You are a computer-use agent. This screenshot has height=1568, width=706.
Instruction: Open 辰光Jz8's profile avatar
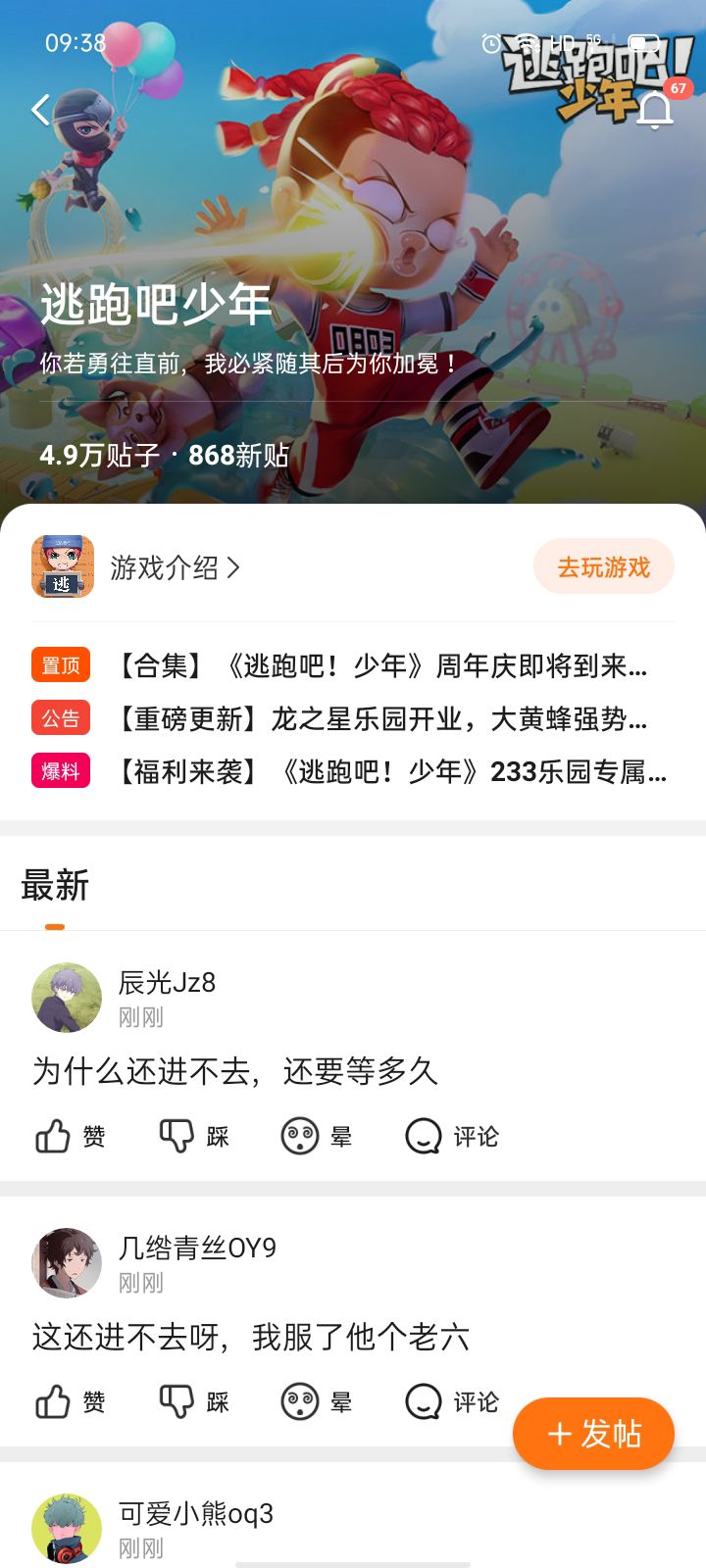click(x=67, y=998)
